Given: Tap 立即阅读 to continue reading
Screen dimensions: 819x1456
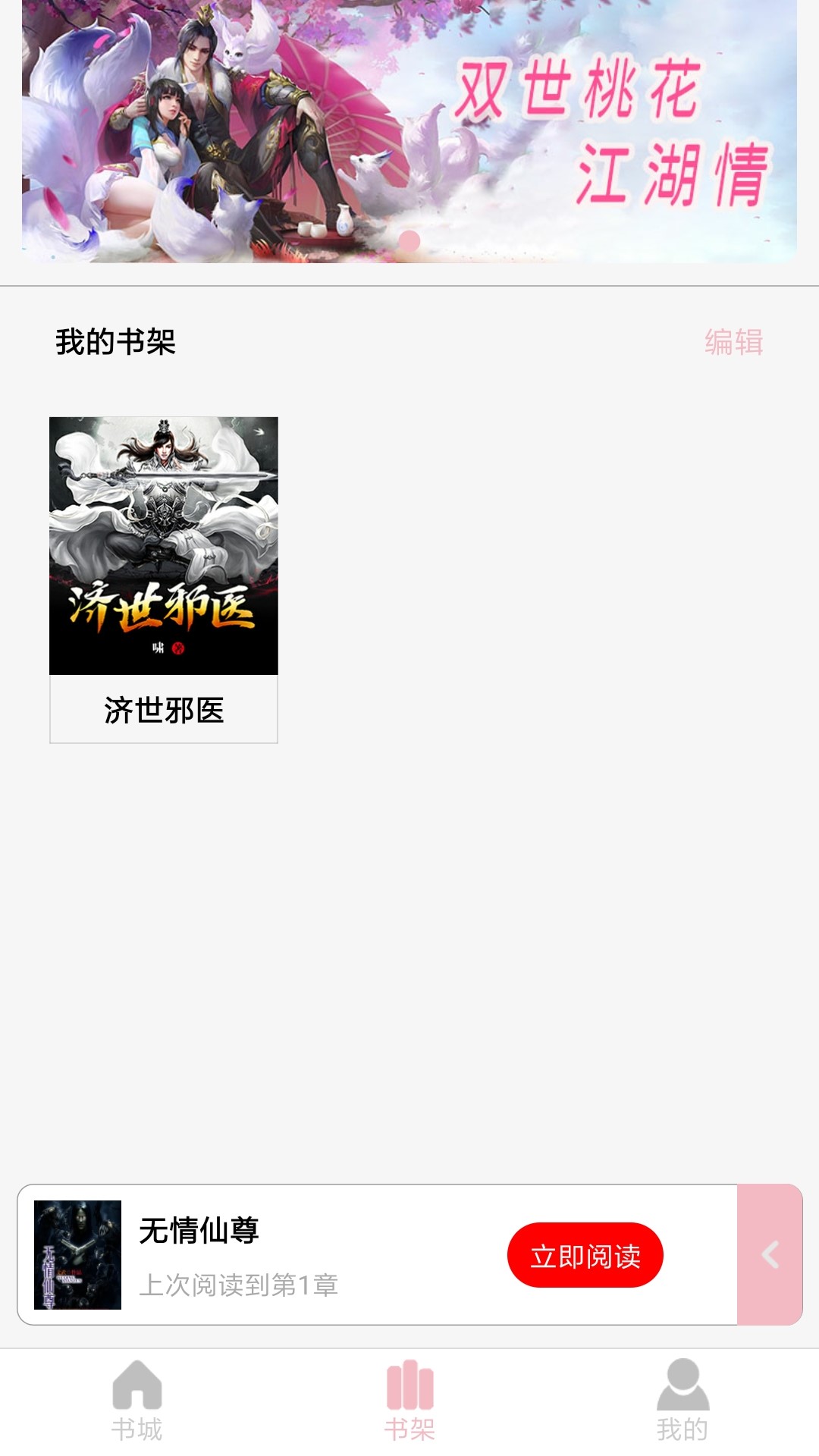Looking at the screenshot, I should (x=585, y=1255).
